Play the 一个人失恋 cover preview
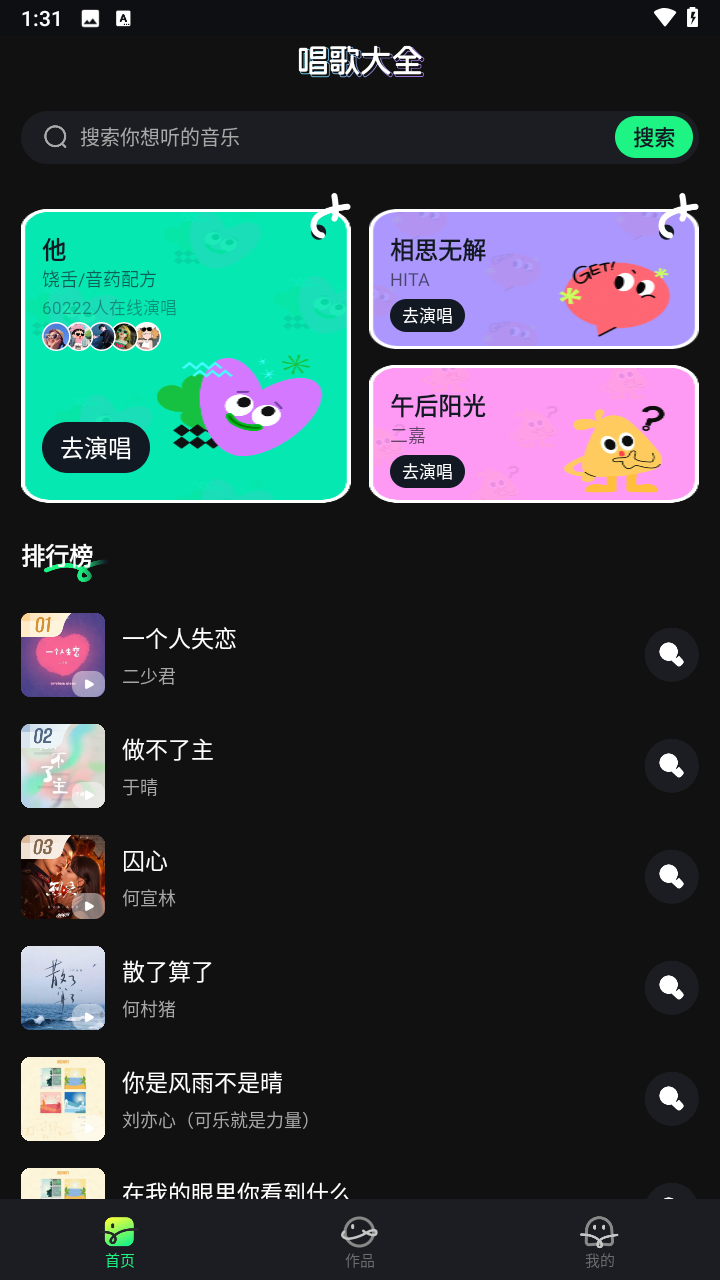Image resolution: width=720 pixels, height=1280 pixels. point(87,683)
